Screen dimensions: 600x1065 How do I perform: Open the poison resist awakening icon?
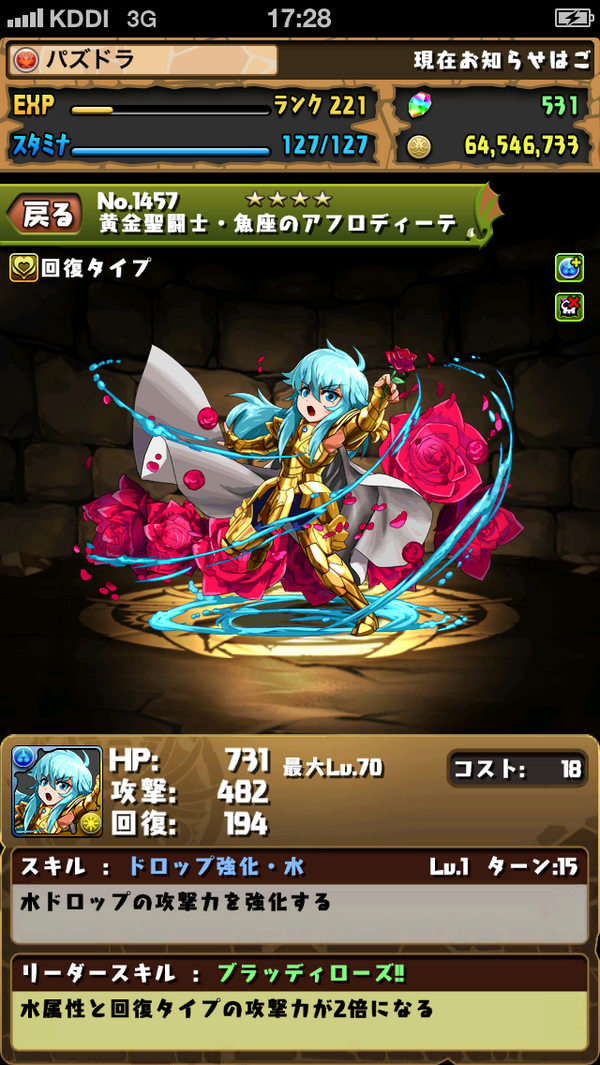[569, 307]
